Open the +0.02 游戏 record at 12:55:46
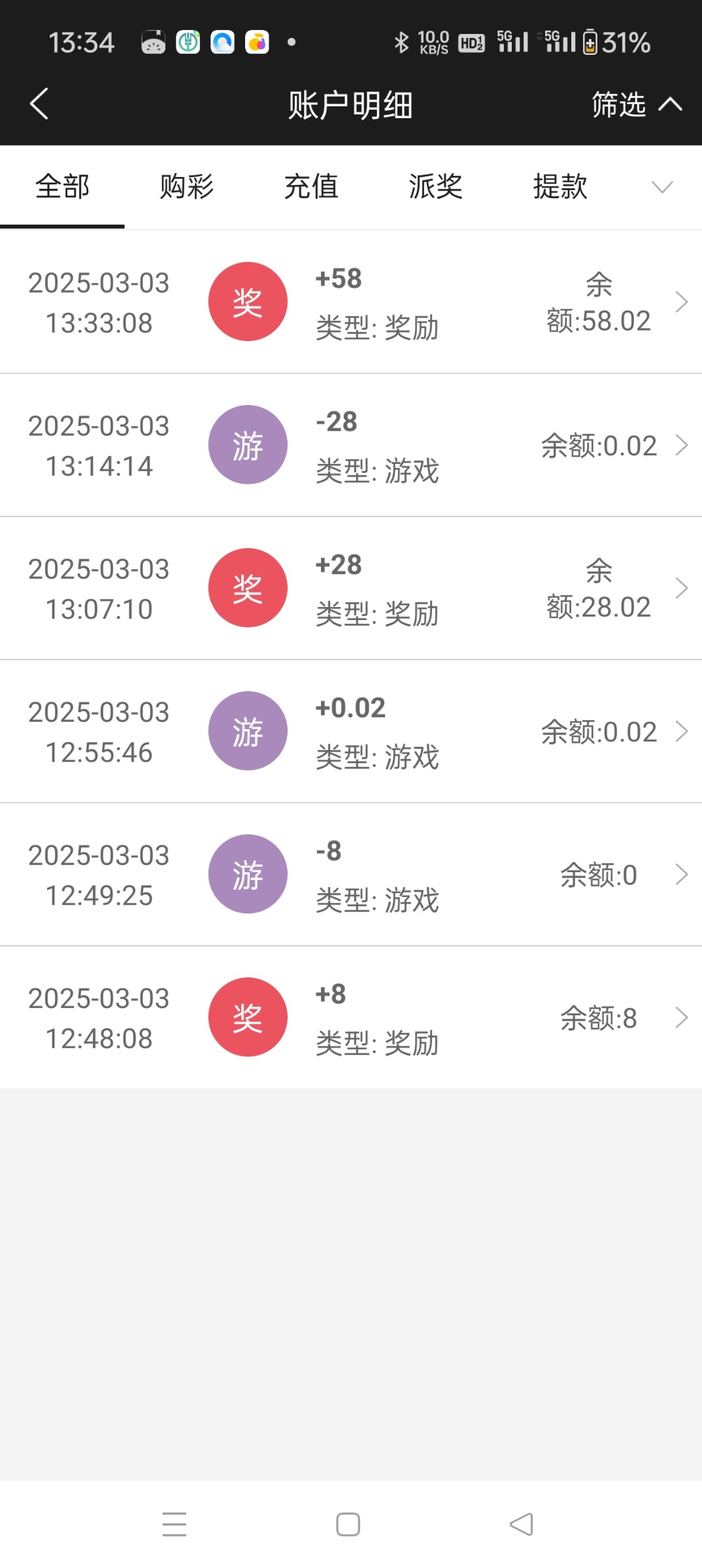 pyautogui.click(x=351, y=731)
